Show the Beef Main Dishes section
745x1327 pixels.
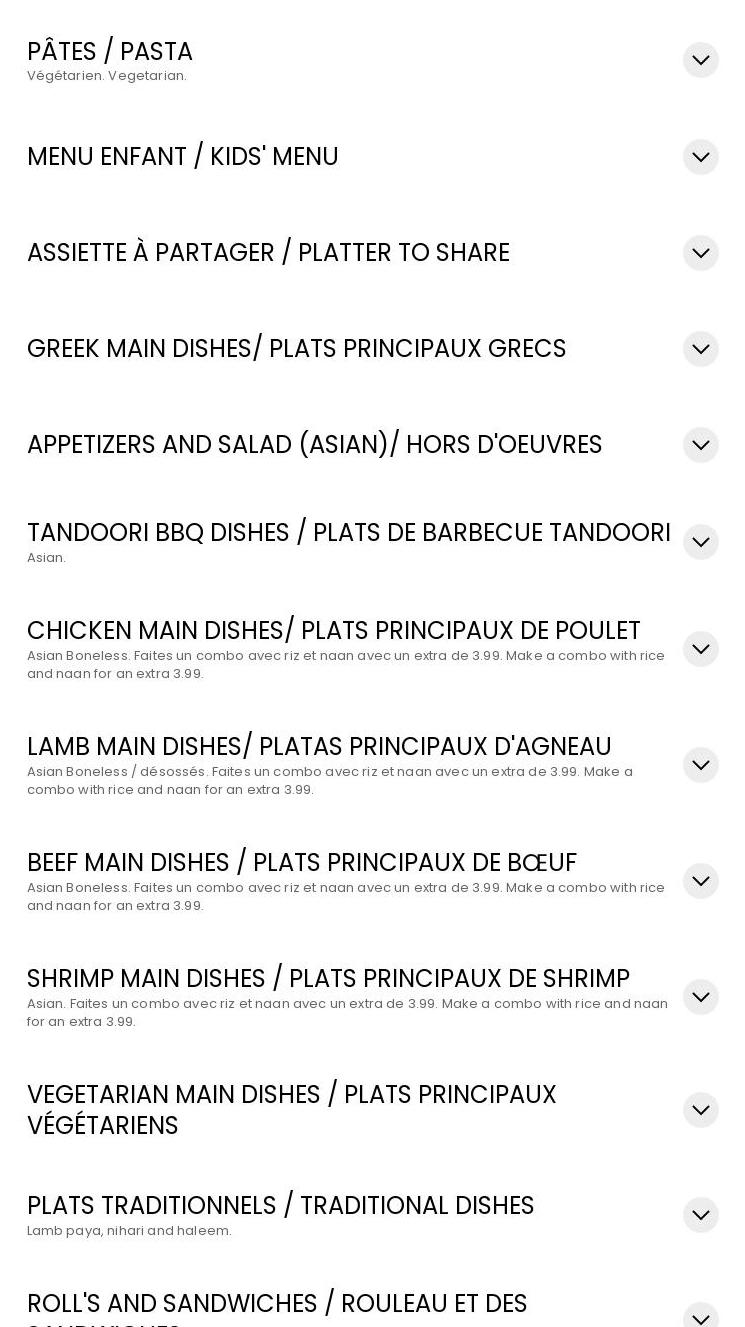(700, 881)
